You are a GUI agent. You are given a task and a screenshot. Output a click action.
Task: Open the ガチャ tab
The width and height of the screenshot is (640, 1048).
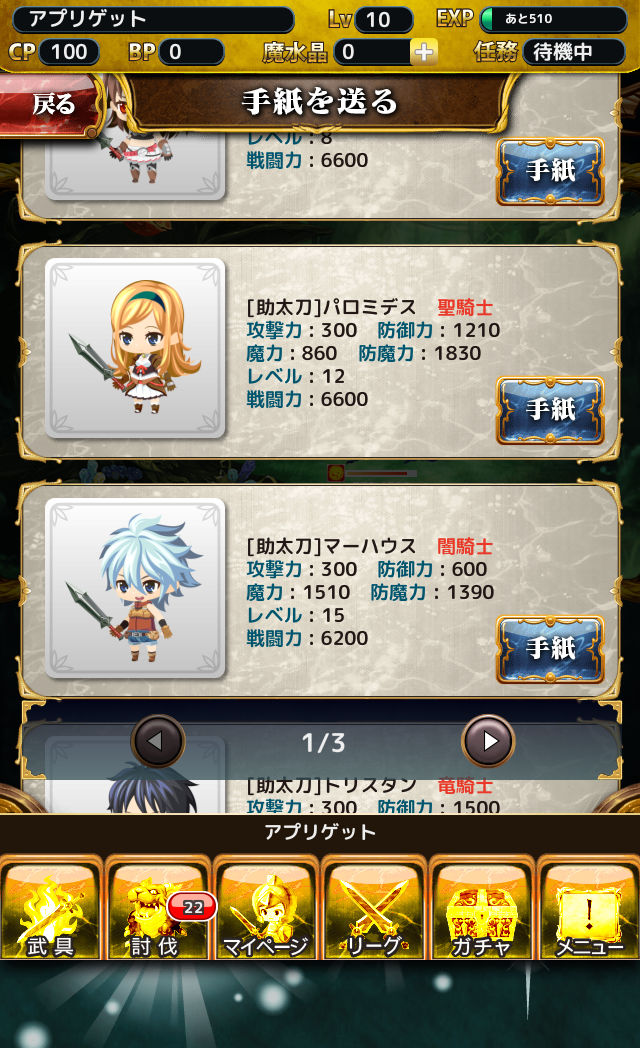click(481, 910)
